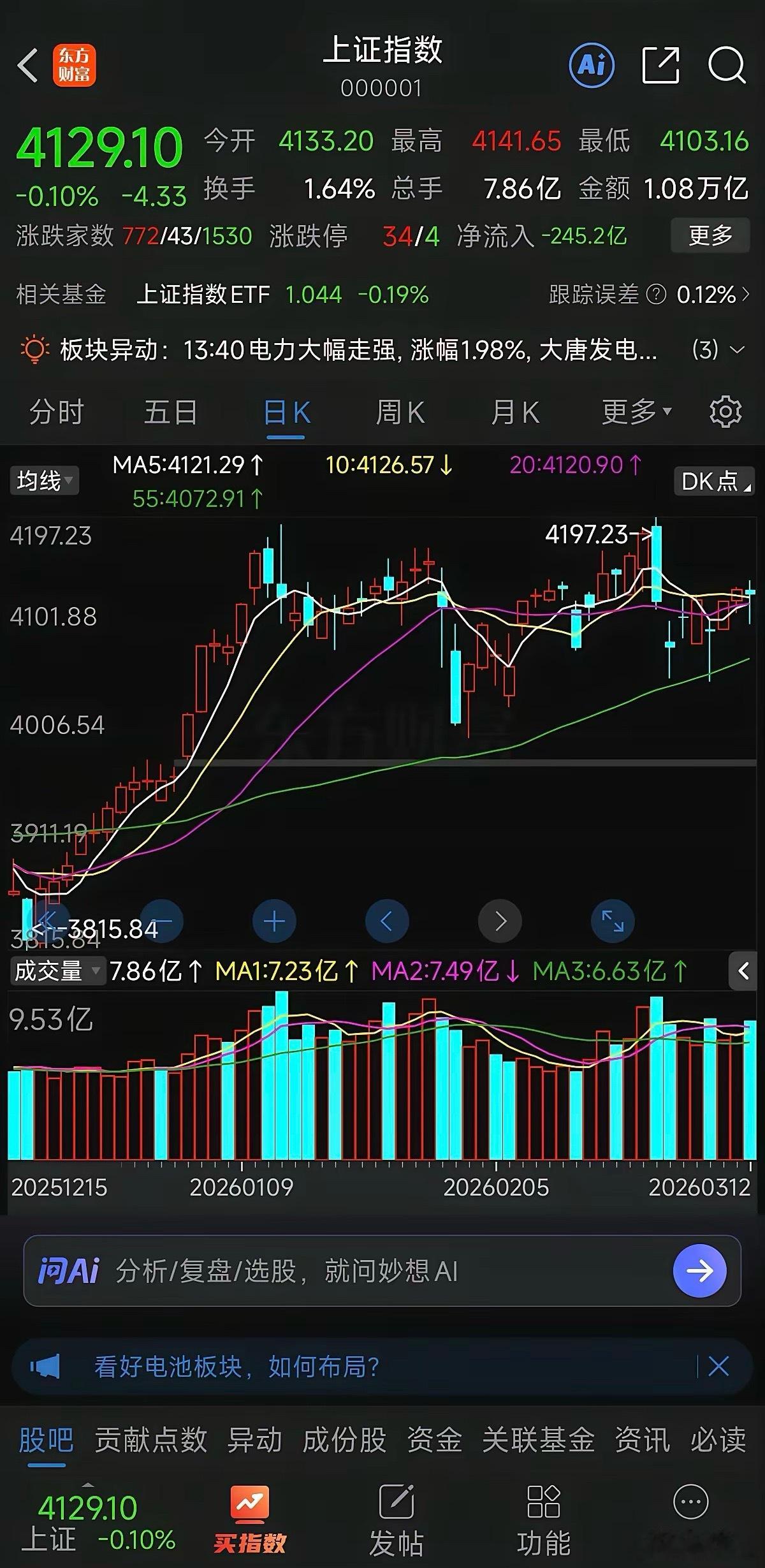The width and height of the screenshot is (765, 1568).
Task: Open the share icon at top right
Action: tap(660, 66)
